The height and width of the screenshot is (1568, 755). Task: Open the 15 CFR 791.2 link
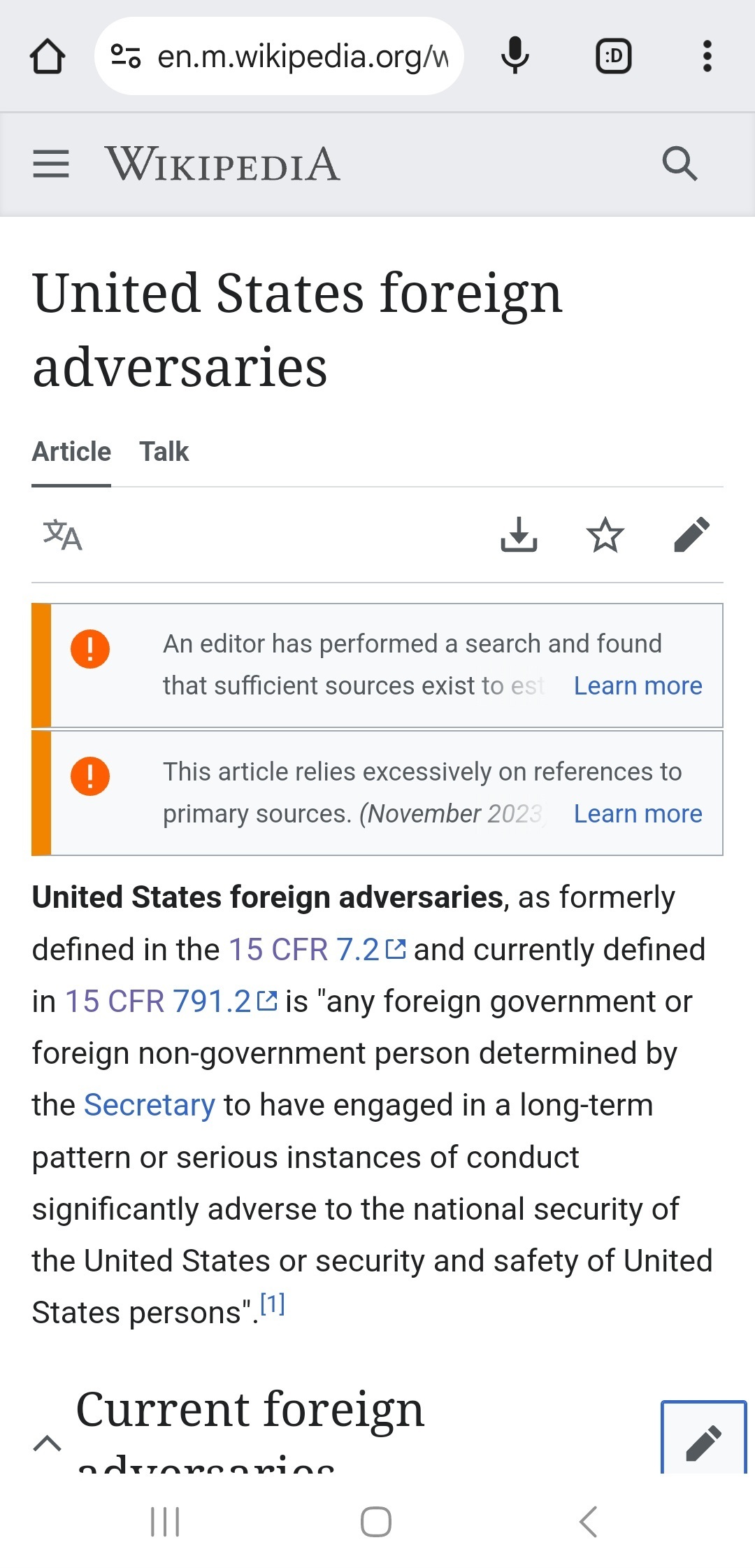[x=158, y=1002]
